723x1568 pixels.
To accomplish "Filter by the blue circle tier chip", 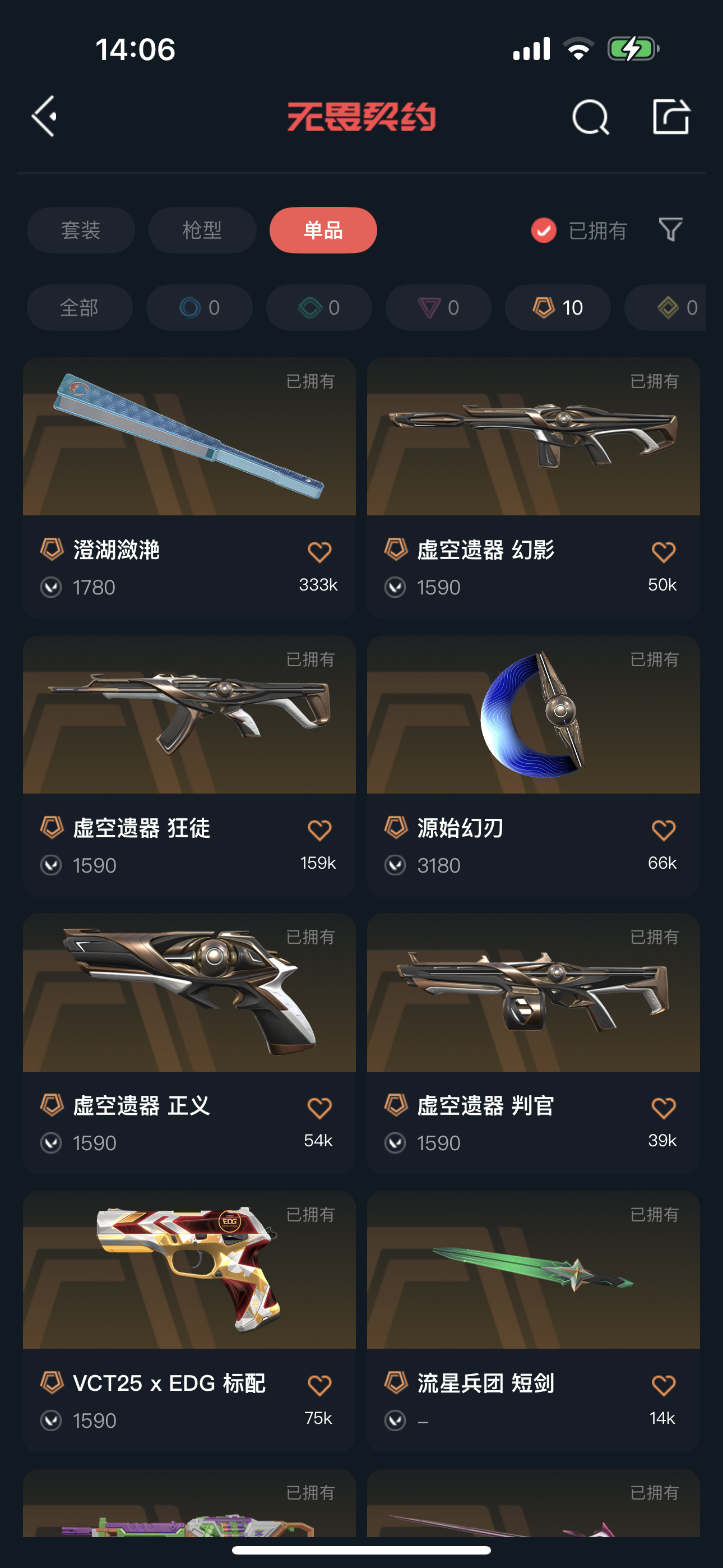I will [199, 307].
